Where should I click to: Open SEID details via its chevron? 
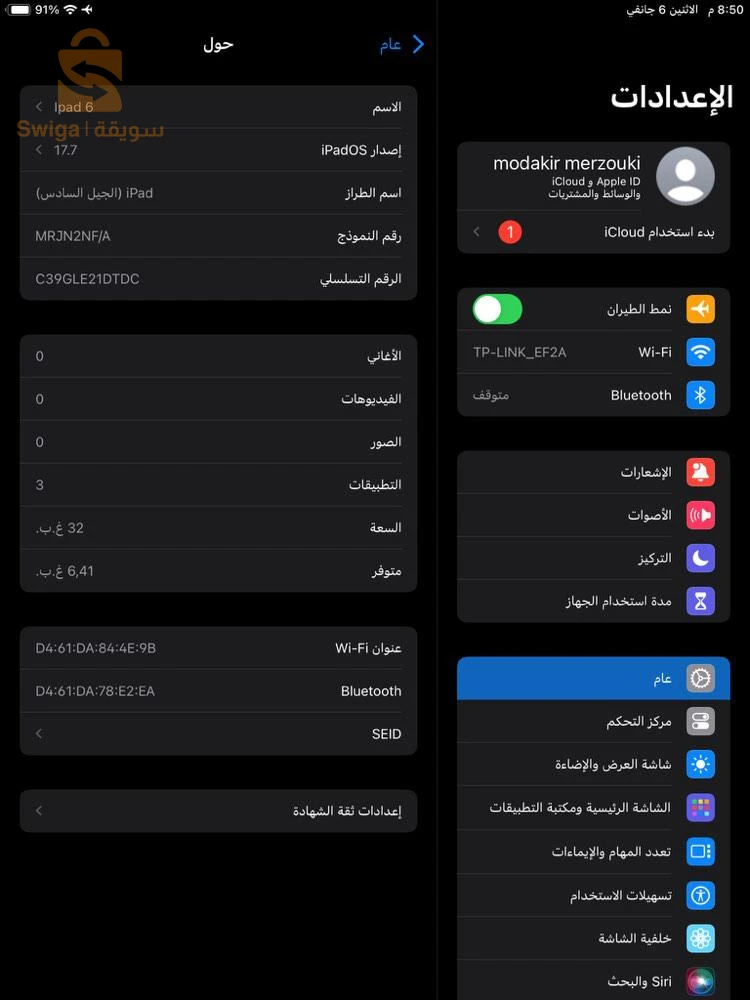(37, 732)
